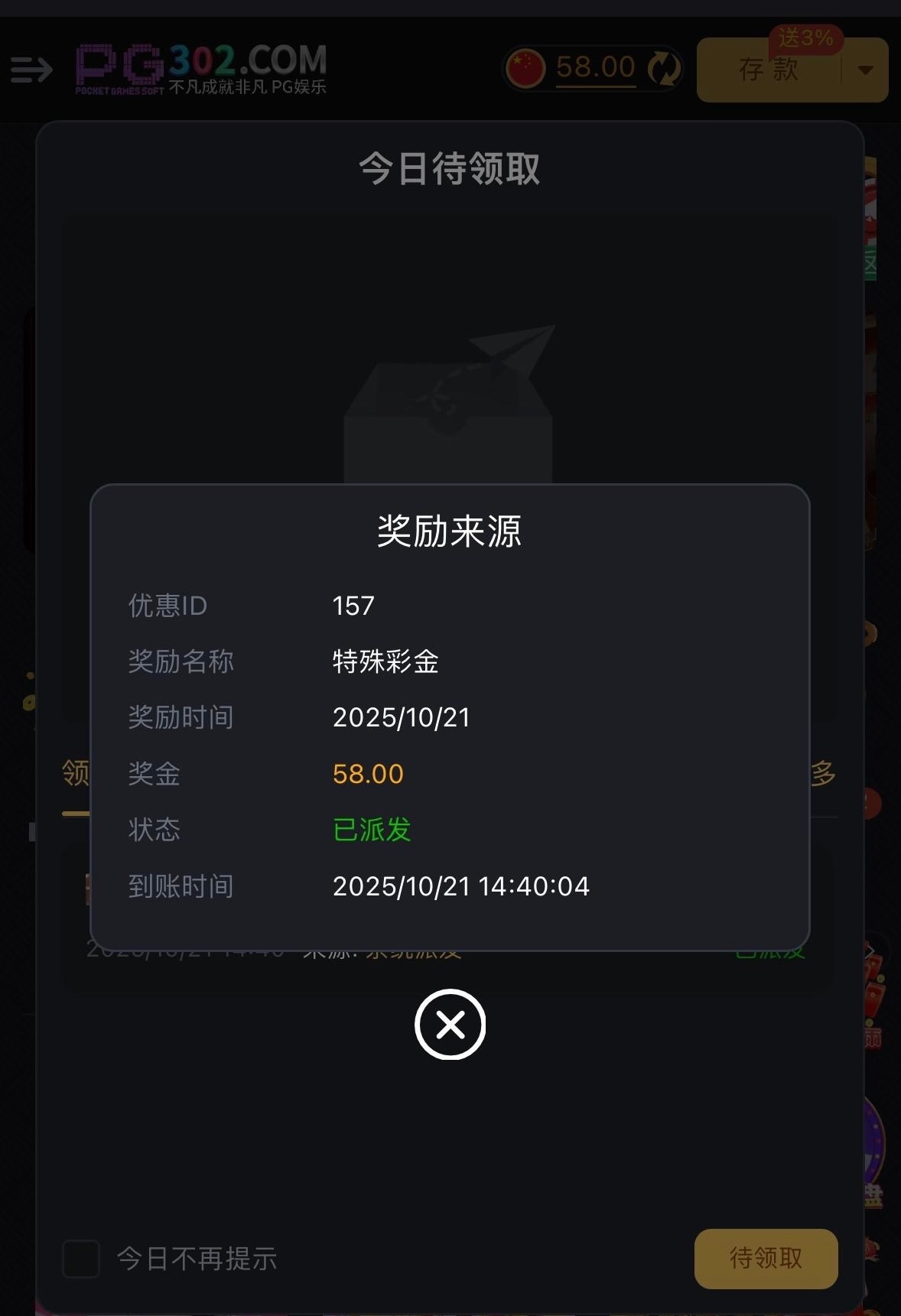The height and width of the screenshot is (1316, 901).
Task: Expand the dropdown arrow beside 存款
Action: pyautogui.click(x=866, y=70)
